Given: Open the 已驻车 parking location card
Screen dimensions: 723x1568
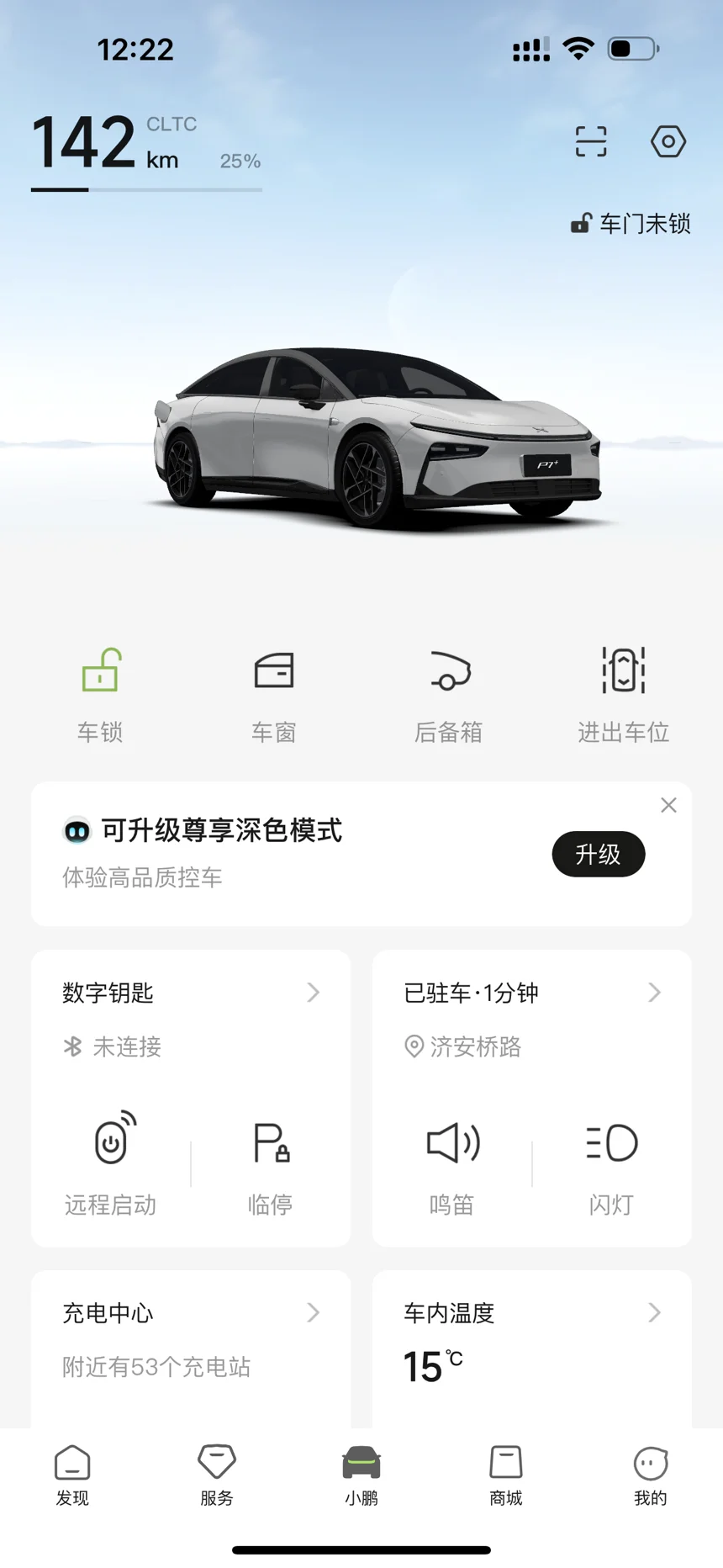Looking at the screenshot, I should click(x=531, y=993).
